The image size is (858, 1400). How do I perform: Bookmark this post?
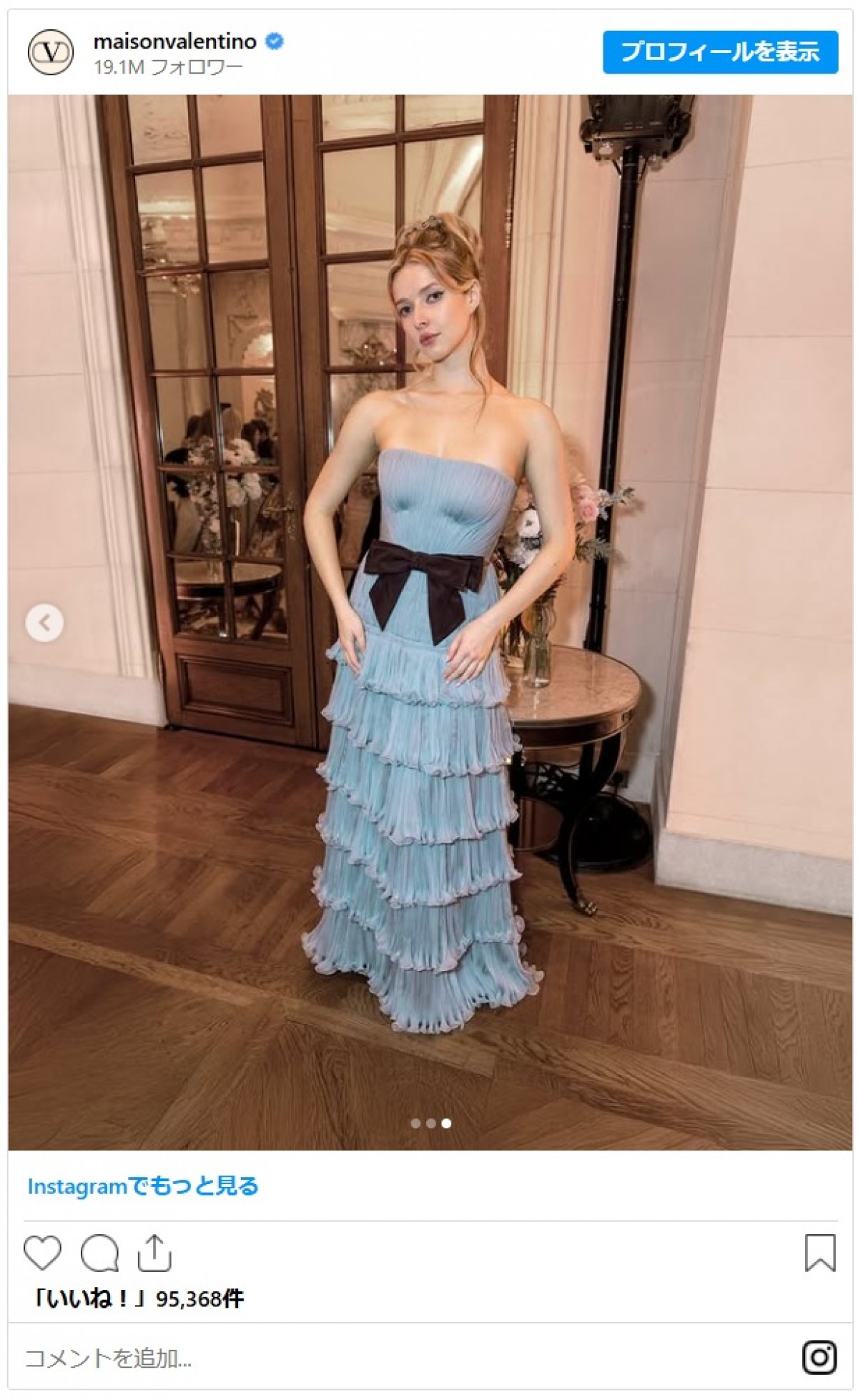click(819, 1252)
